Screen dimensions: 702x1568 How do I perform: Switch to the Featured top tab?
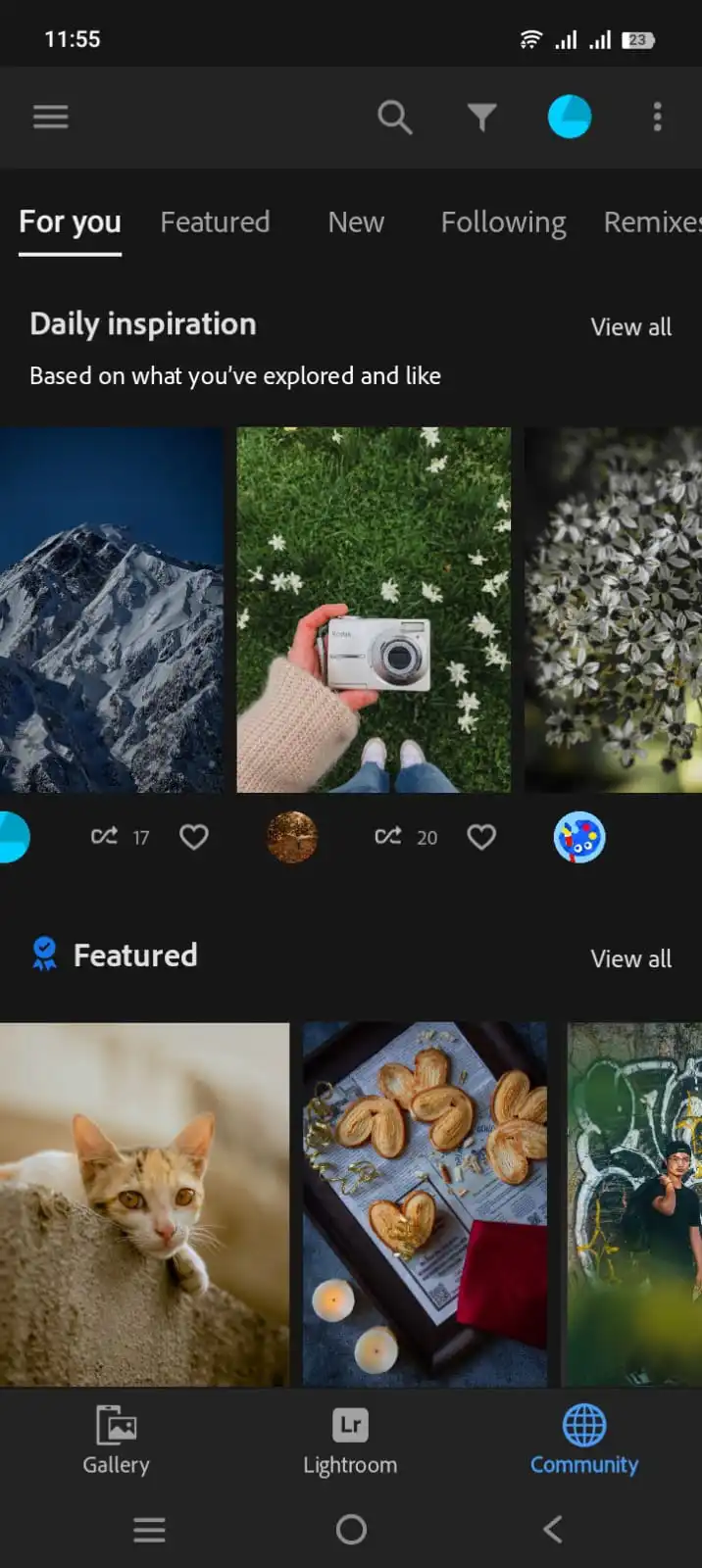pyautogui.click(x=215, y=222)
